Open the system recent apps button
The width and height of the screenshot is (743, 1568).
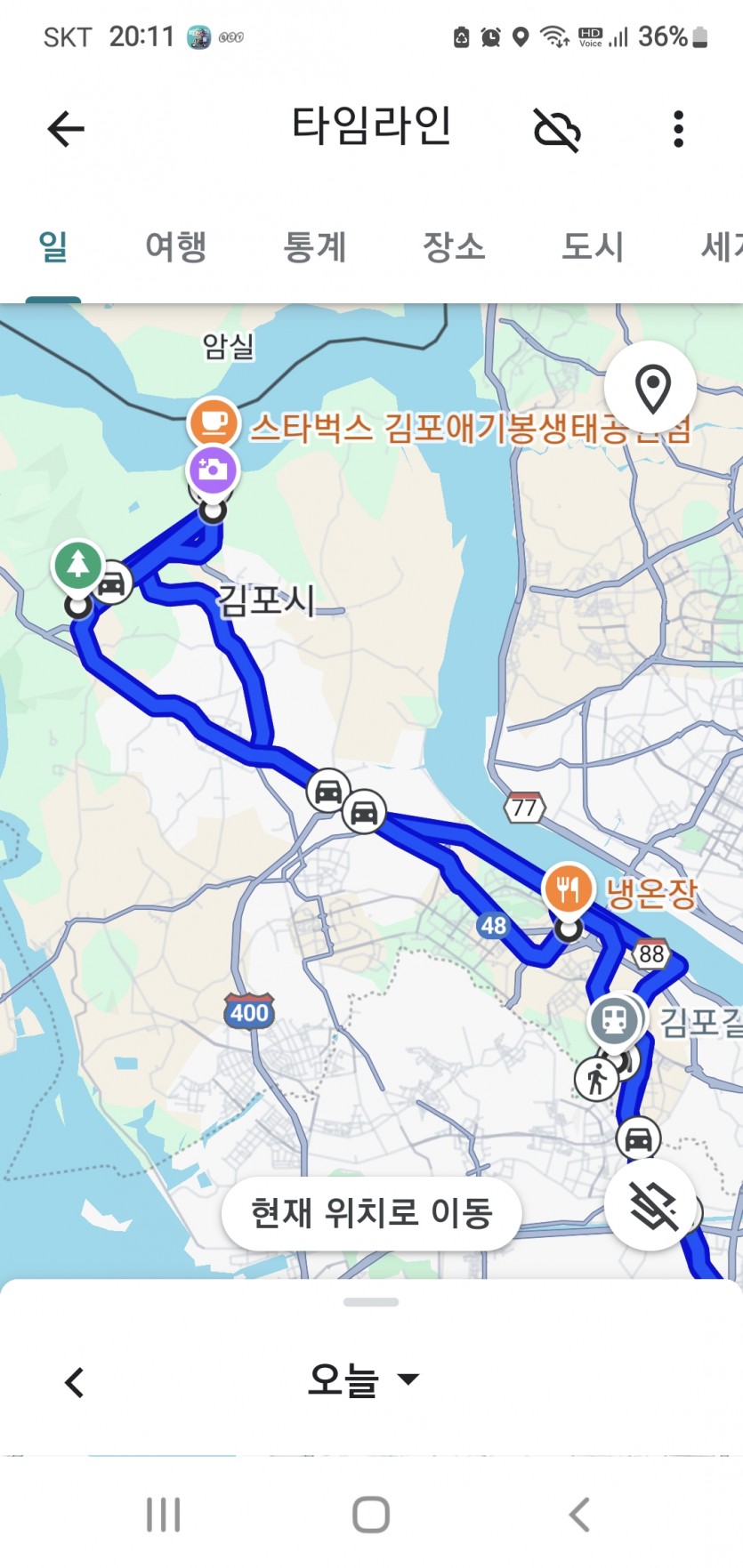163,1515
